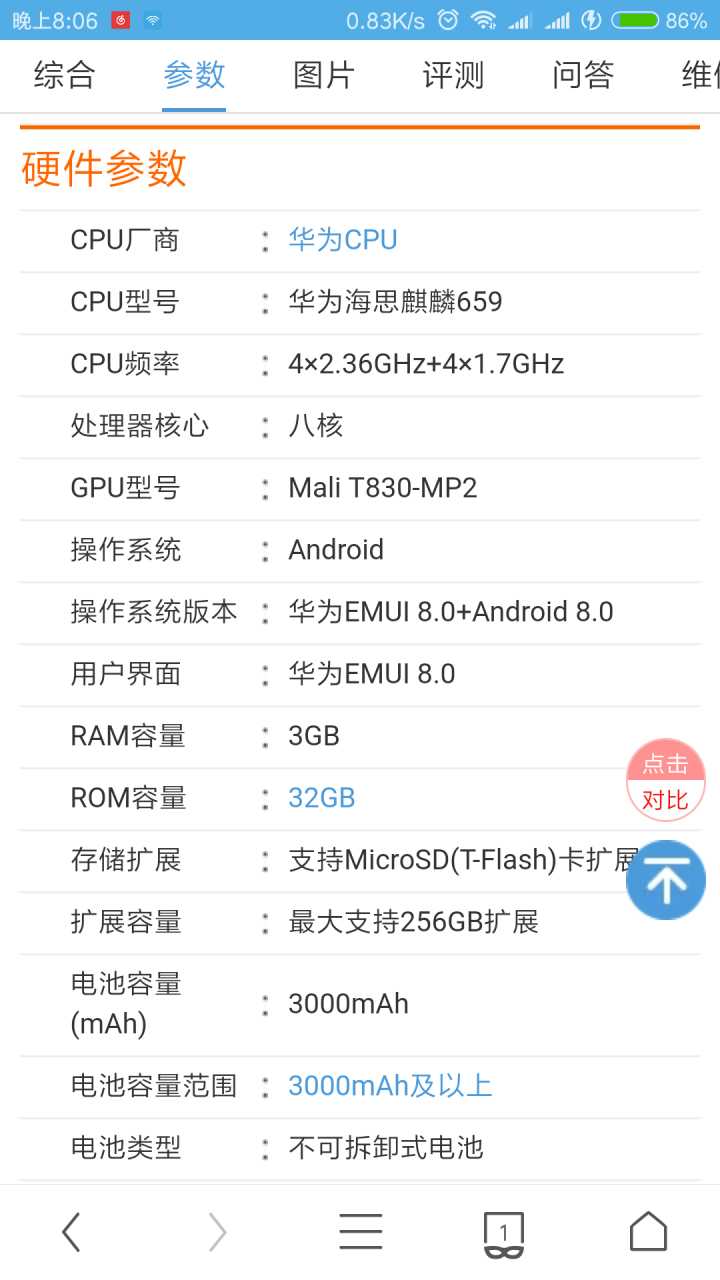The width and height of the screenshot is (720, 1280).
Task: Open the 3000mAh及以上 battery range link
Action: (389, 1085)
